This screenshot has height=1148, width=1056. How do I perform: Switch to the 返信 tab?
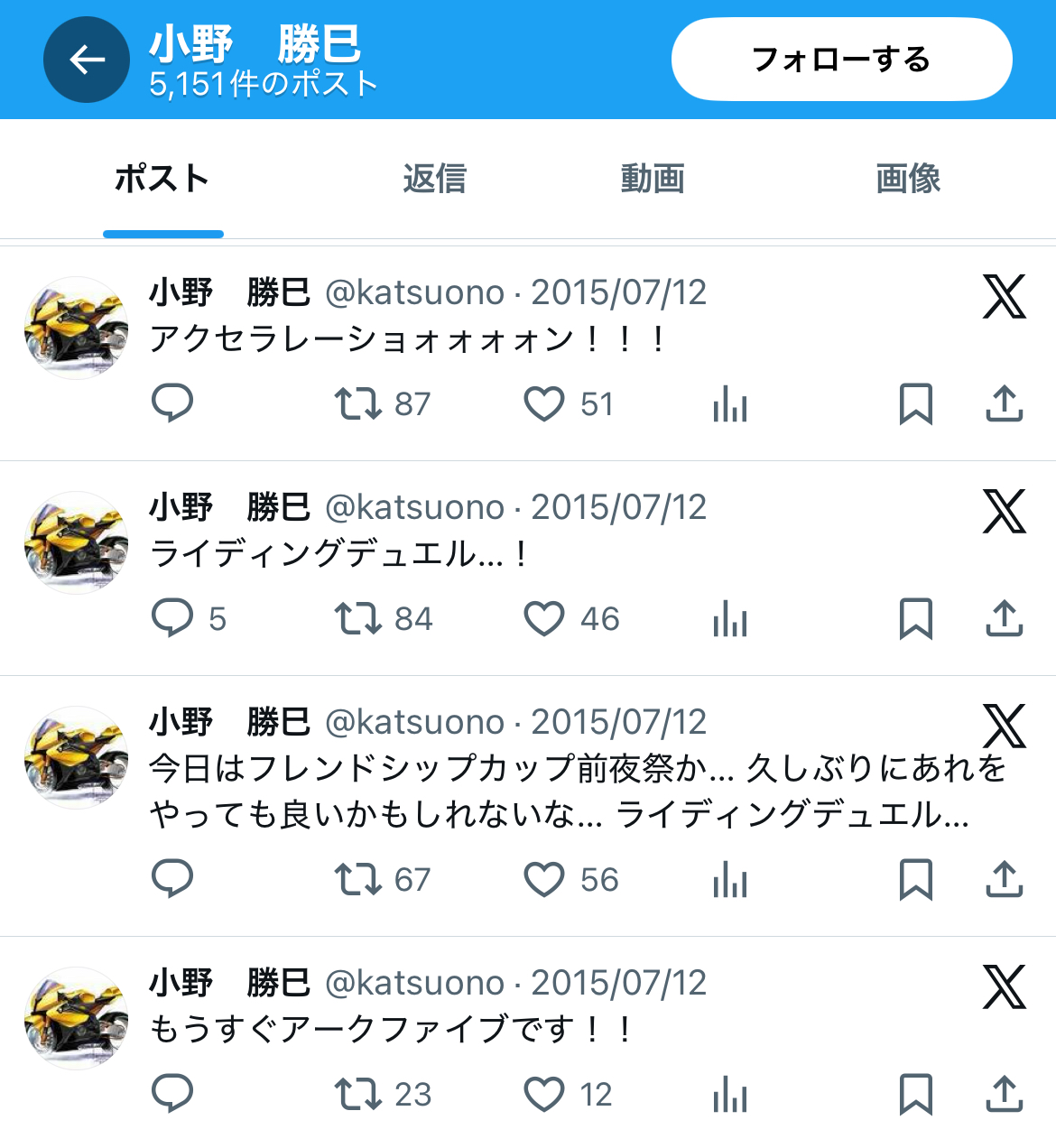coord(434,179)
